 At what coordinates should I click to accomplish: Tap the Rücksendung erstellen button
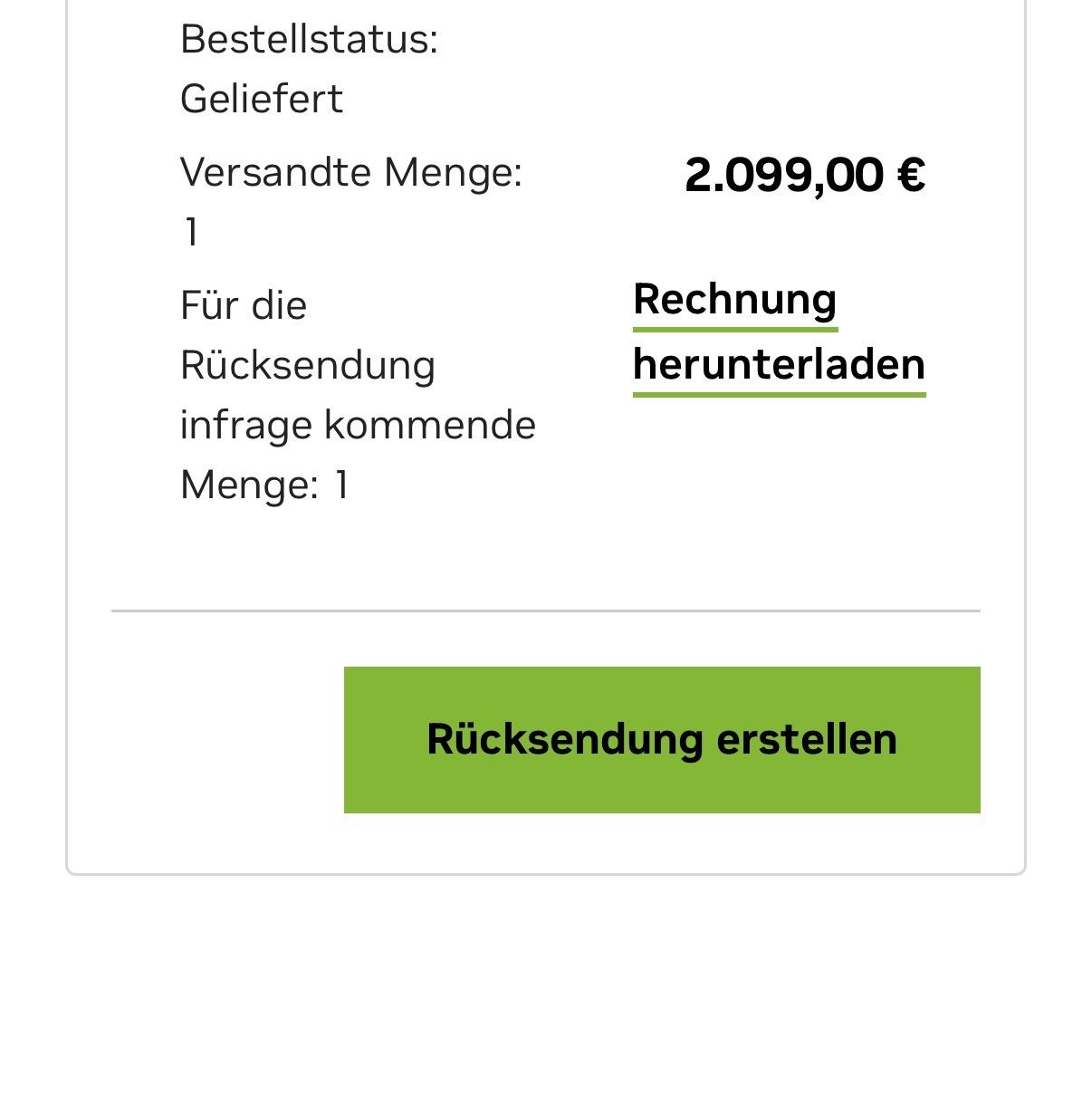[662, 739]
